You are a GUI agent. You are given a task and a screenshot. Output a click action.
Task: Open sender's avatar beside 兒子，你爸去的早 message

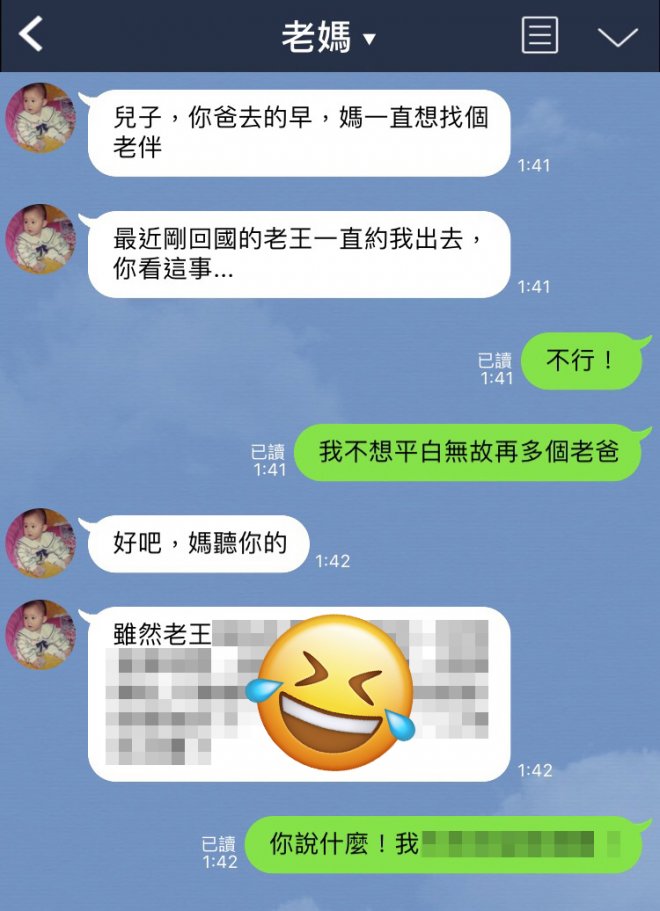click(41, 118)
